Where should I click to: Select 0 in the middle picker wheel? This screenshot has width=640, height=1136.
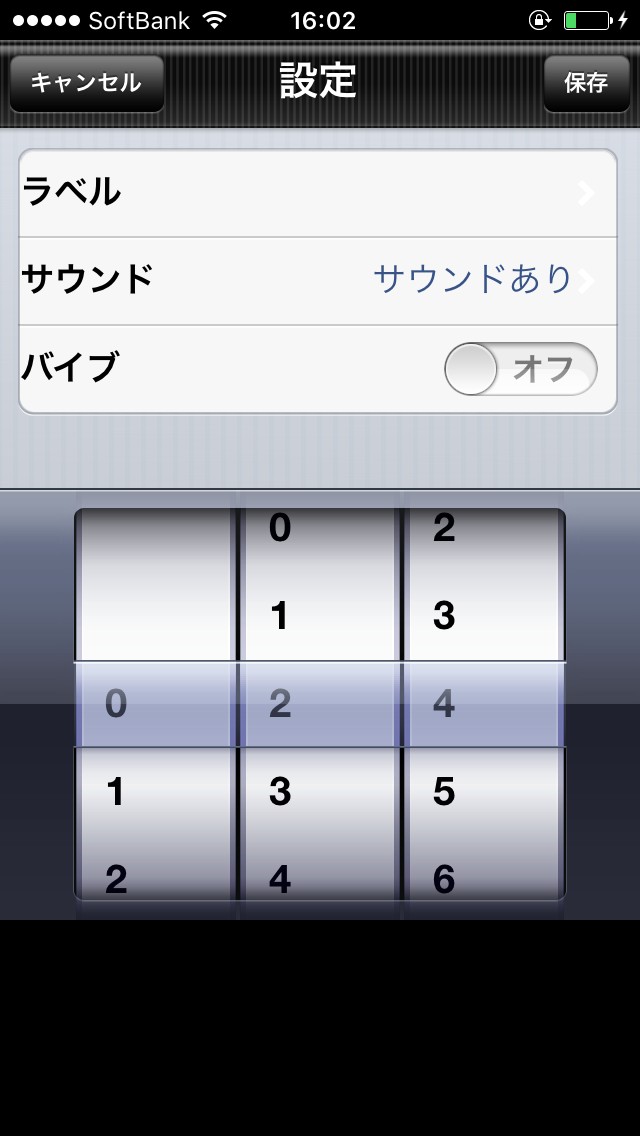pos(280,527)
